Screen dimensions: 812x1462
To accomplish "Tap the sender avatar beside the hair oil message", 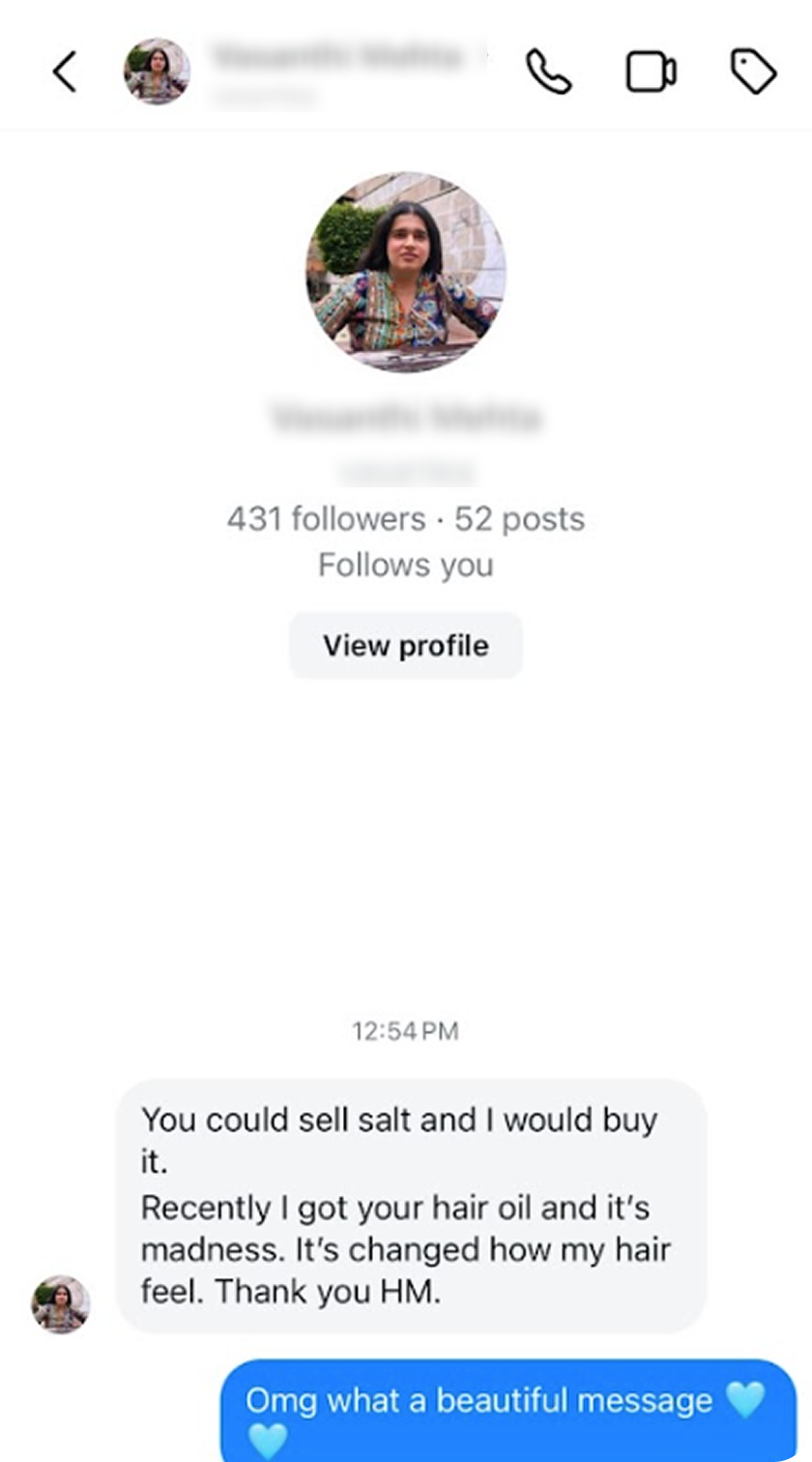I will click(61, 1304).
